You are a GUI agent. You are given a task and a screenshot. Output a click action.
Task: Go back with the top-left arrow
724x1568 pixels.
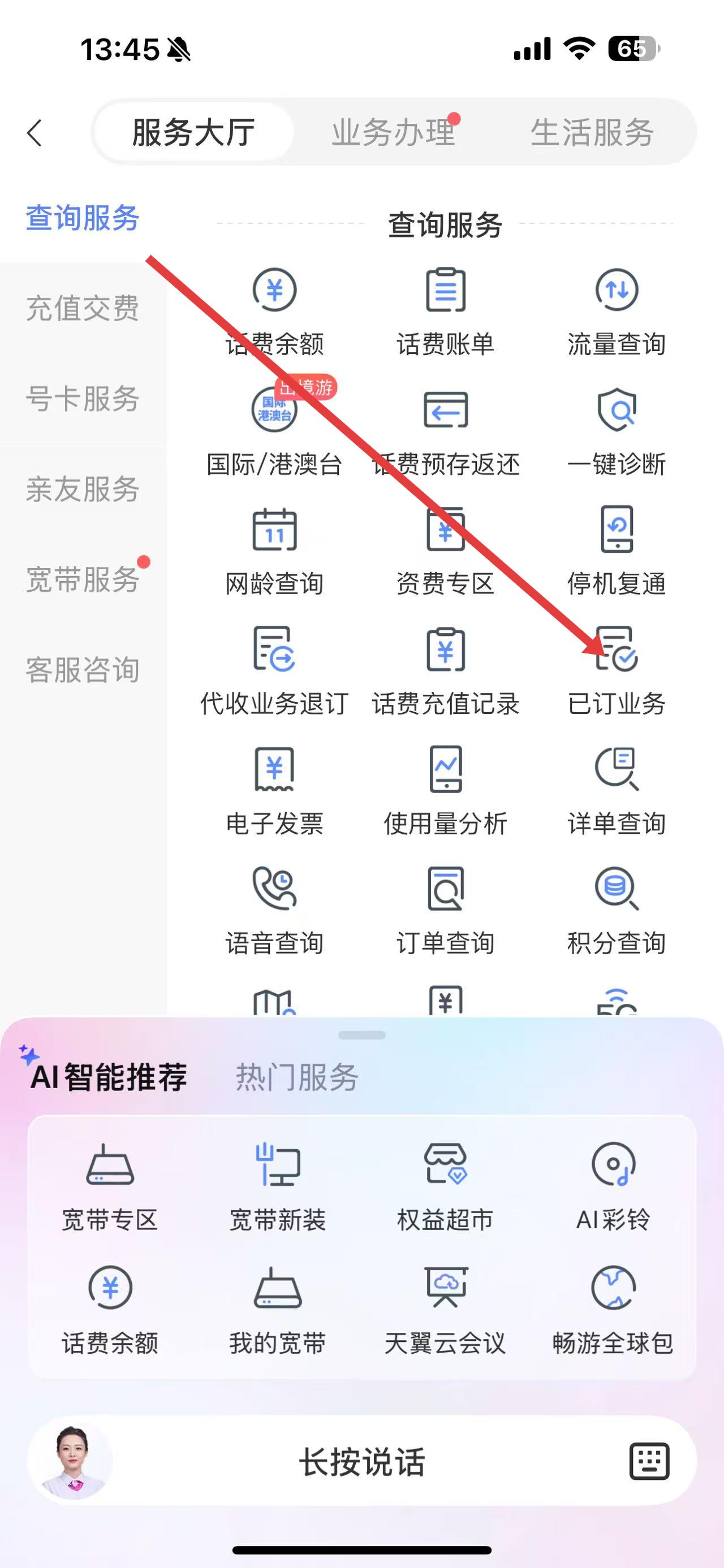[x=35, y=133]
